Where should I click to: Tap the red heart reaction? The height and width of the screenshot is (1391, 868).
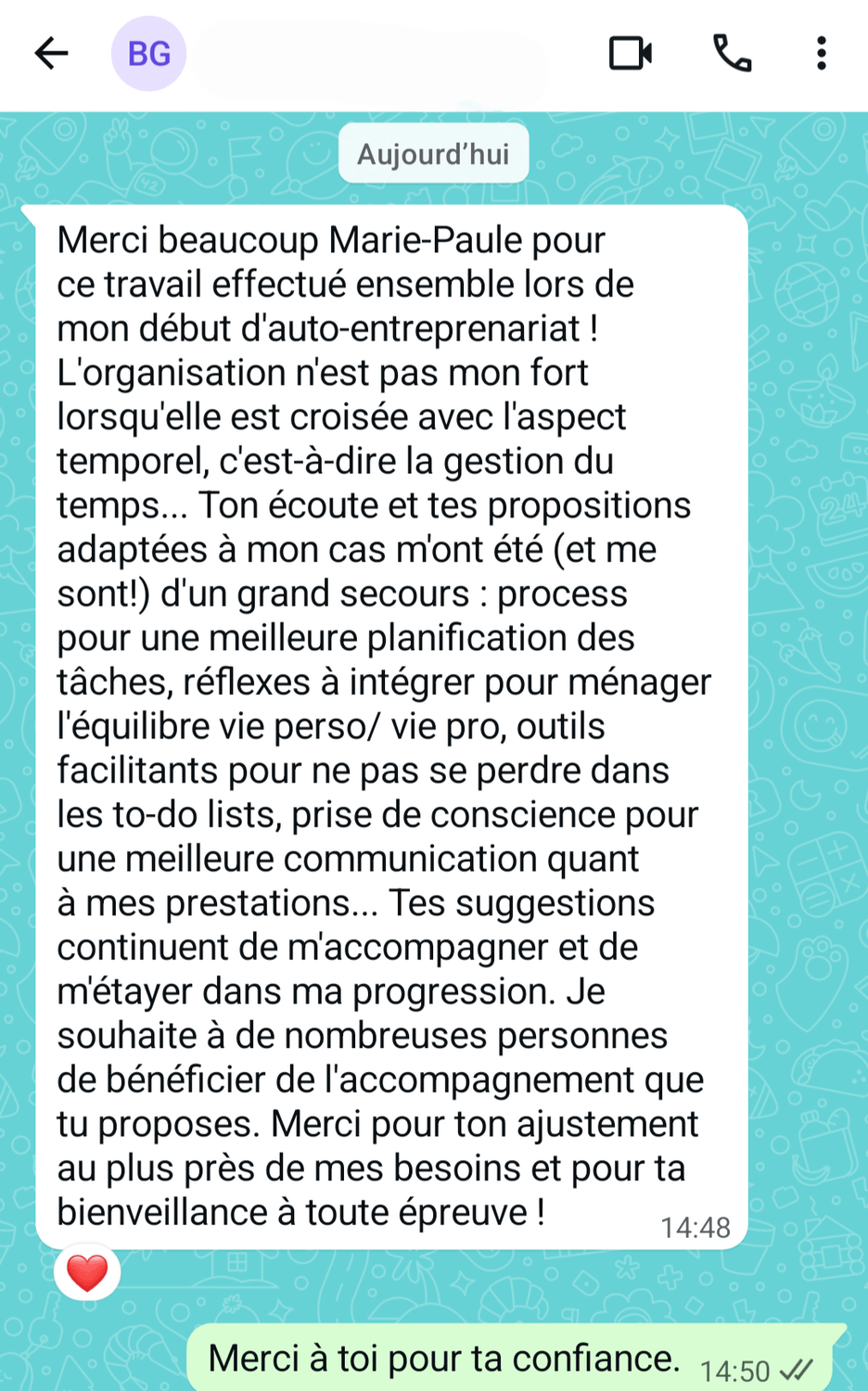point(87,1272)
